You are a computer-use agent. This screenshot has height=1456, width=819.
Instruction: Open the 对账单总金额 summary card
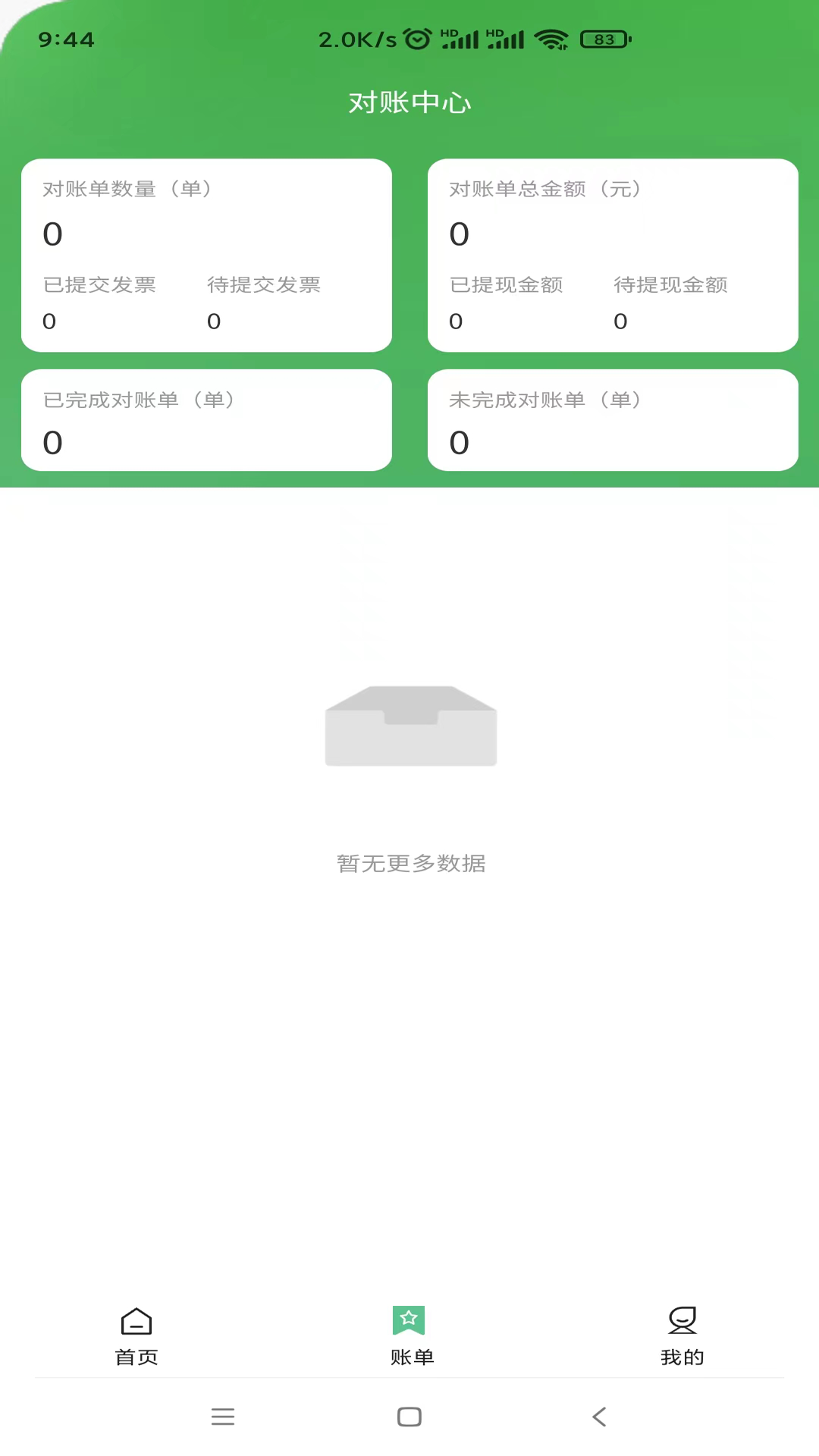613,255
